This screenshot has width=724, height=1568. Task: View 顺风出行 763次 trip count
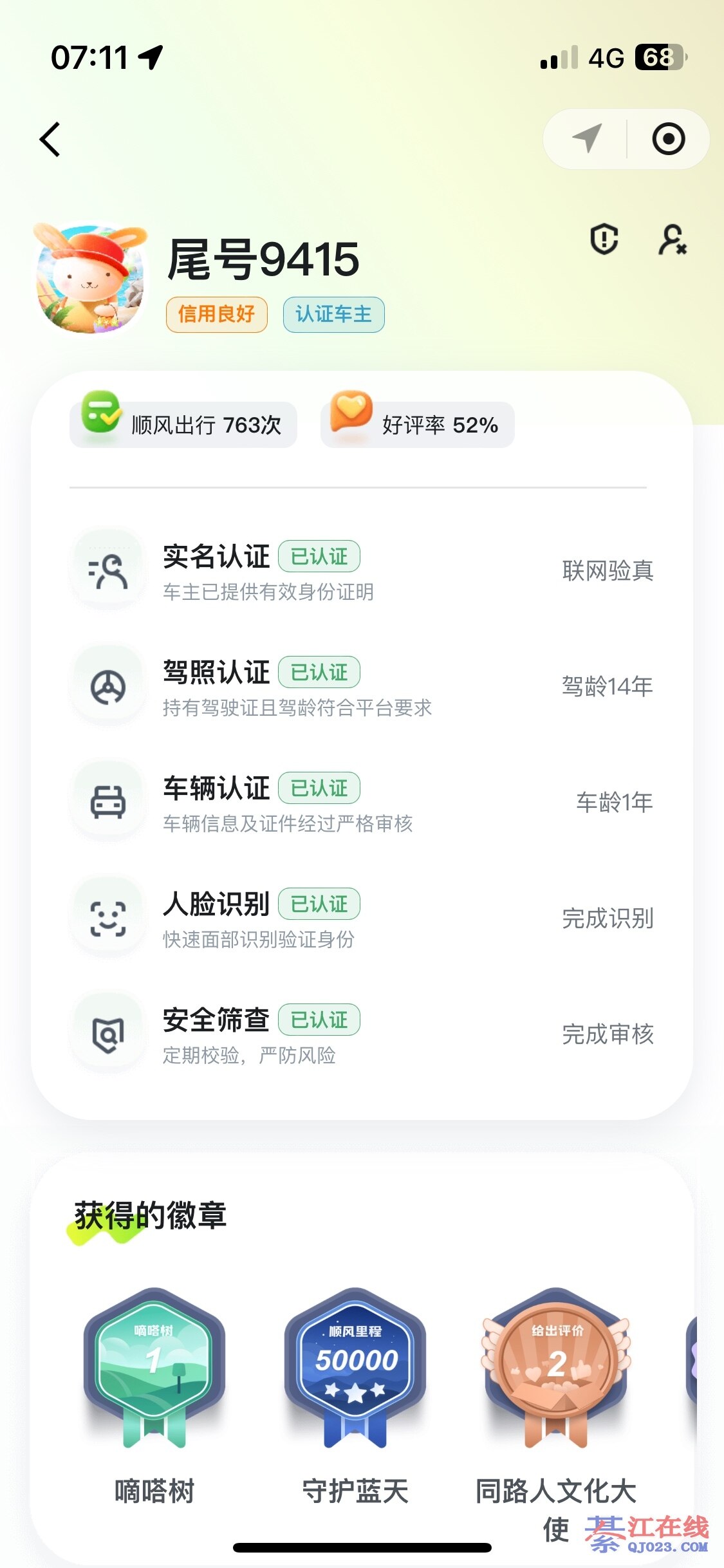(183, 424)
